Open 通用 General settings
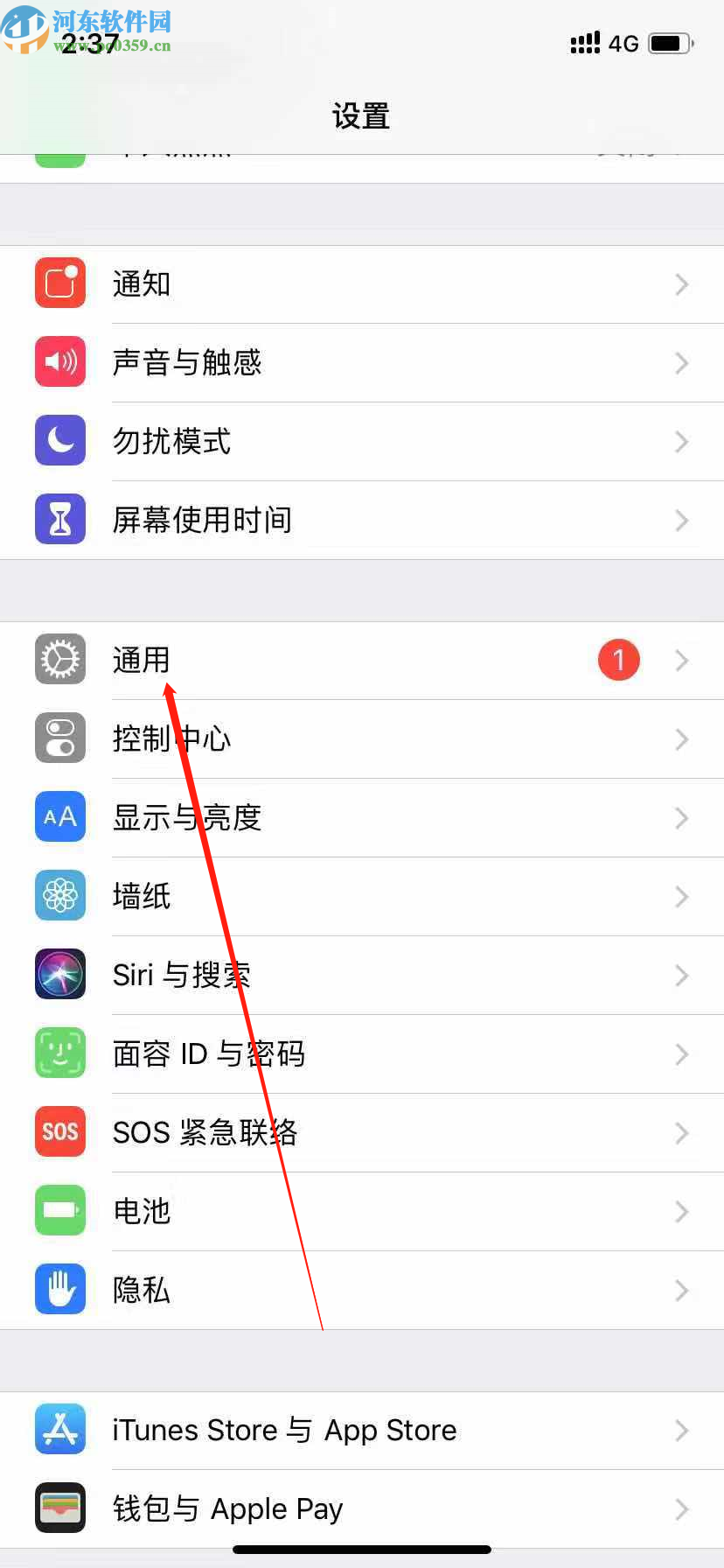The height and width of the screenshot is (1568, 724). point(142,661)
